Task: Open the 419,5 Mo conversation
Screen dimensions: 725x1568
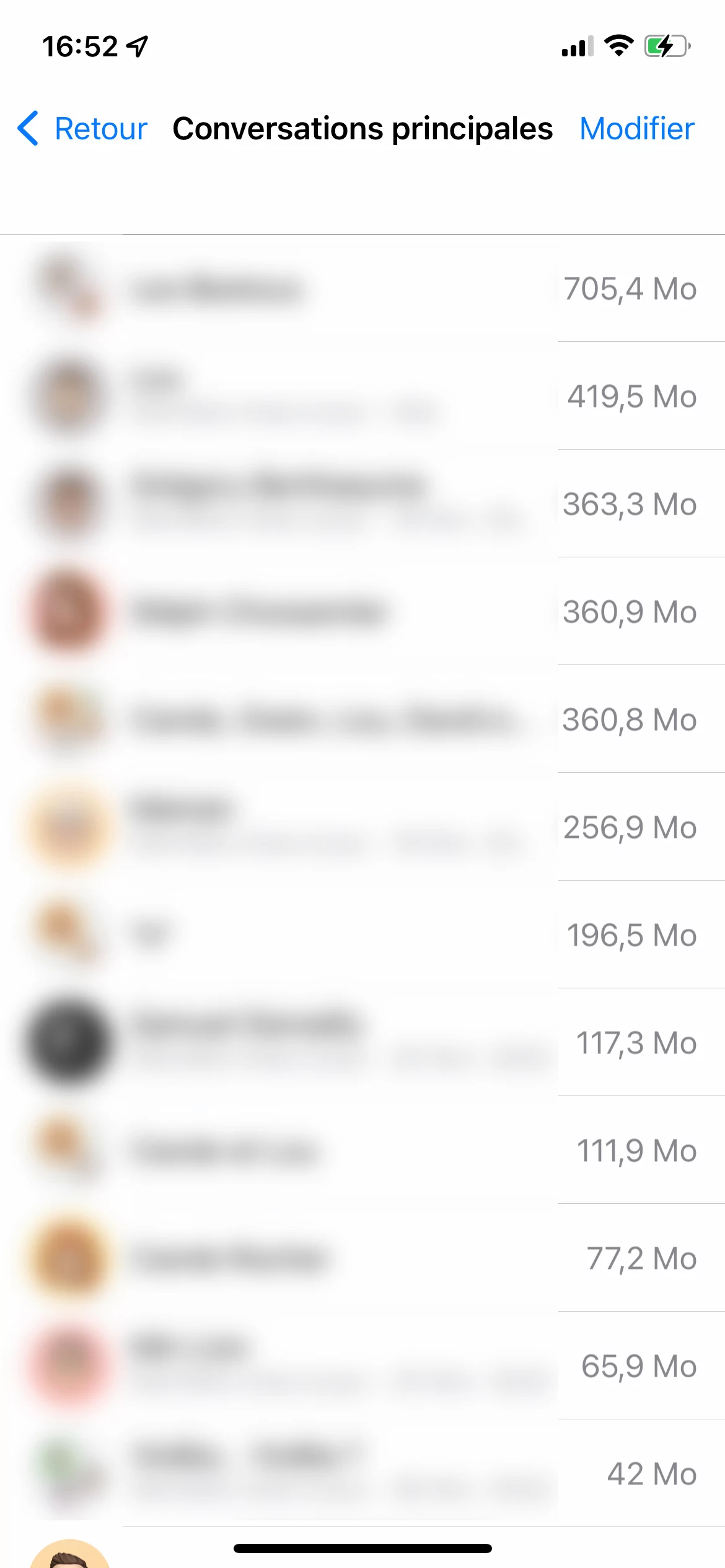Action: point(362,396)
